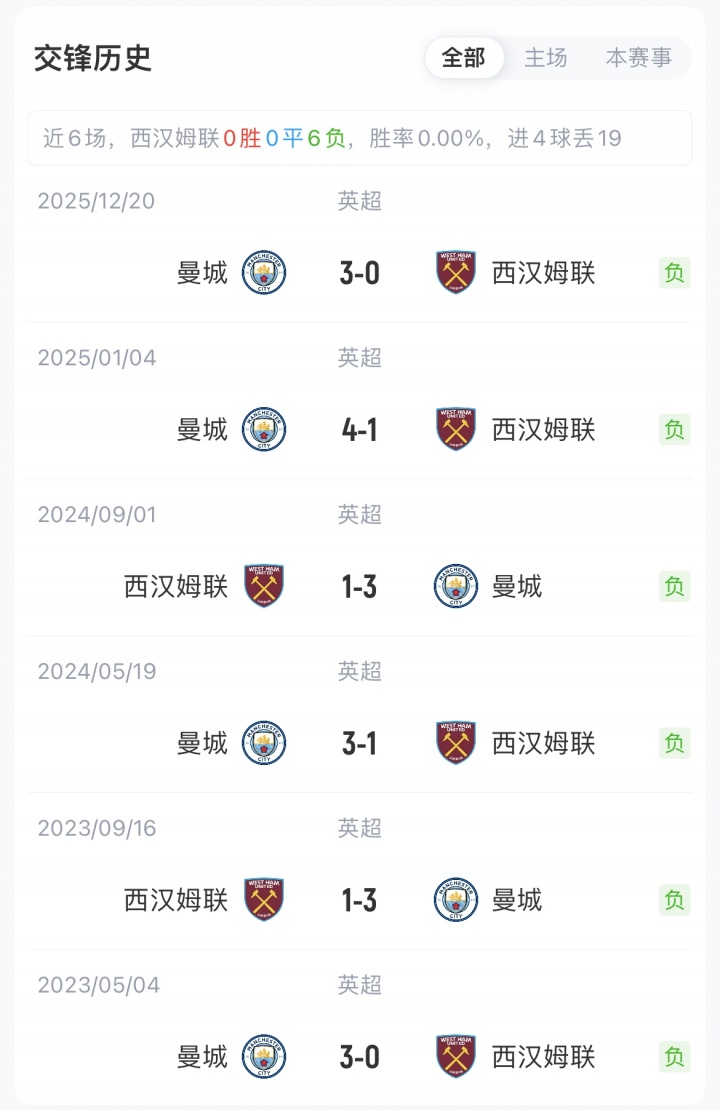Switch to the 主场 tab
The width and height of the screenshot is (720, 1110).
coord(546,58)
